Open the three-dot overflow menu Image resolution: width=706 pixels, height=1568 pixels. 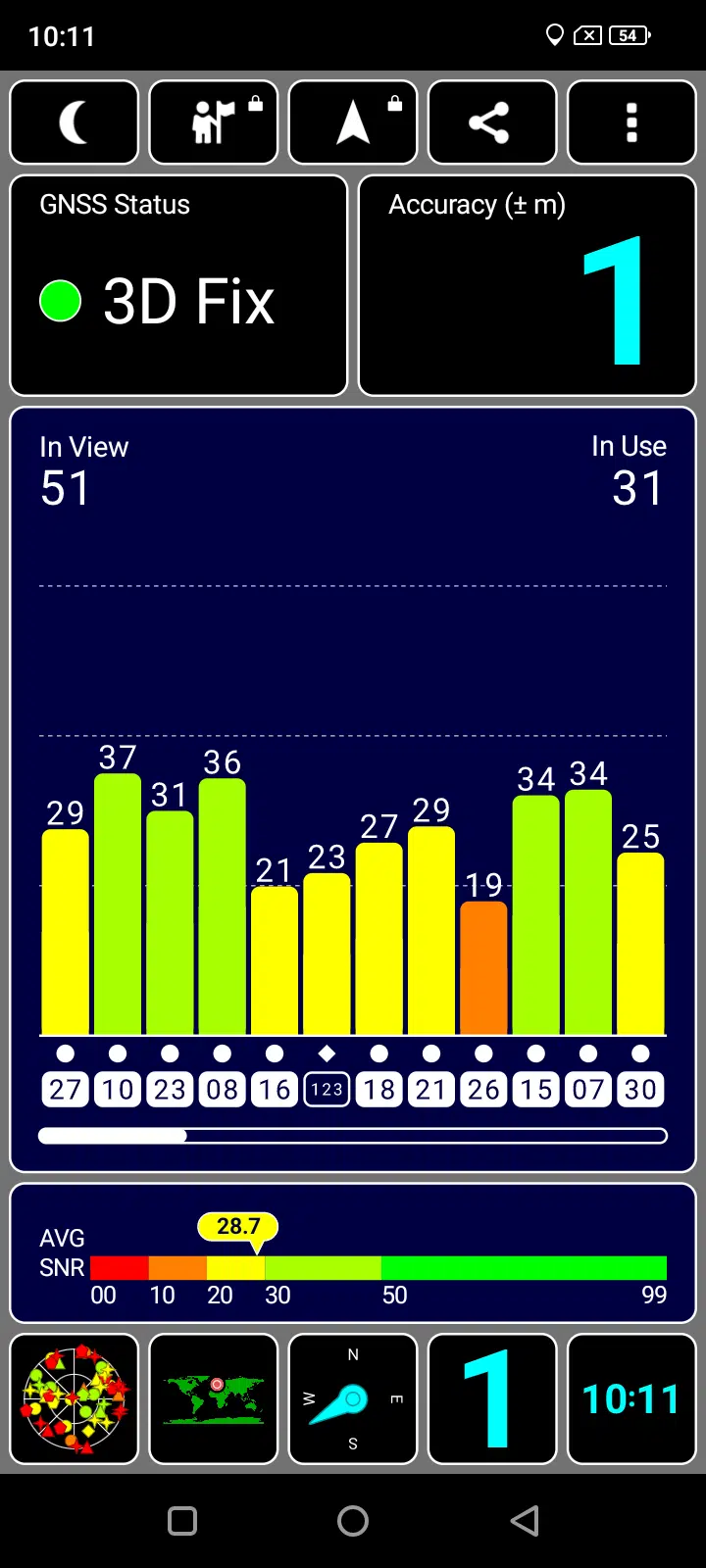point(631,122)
